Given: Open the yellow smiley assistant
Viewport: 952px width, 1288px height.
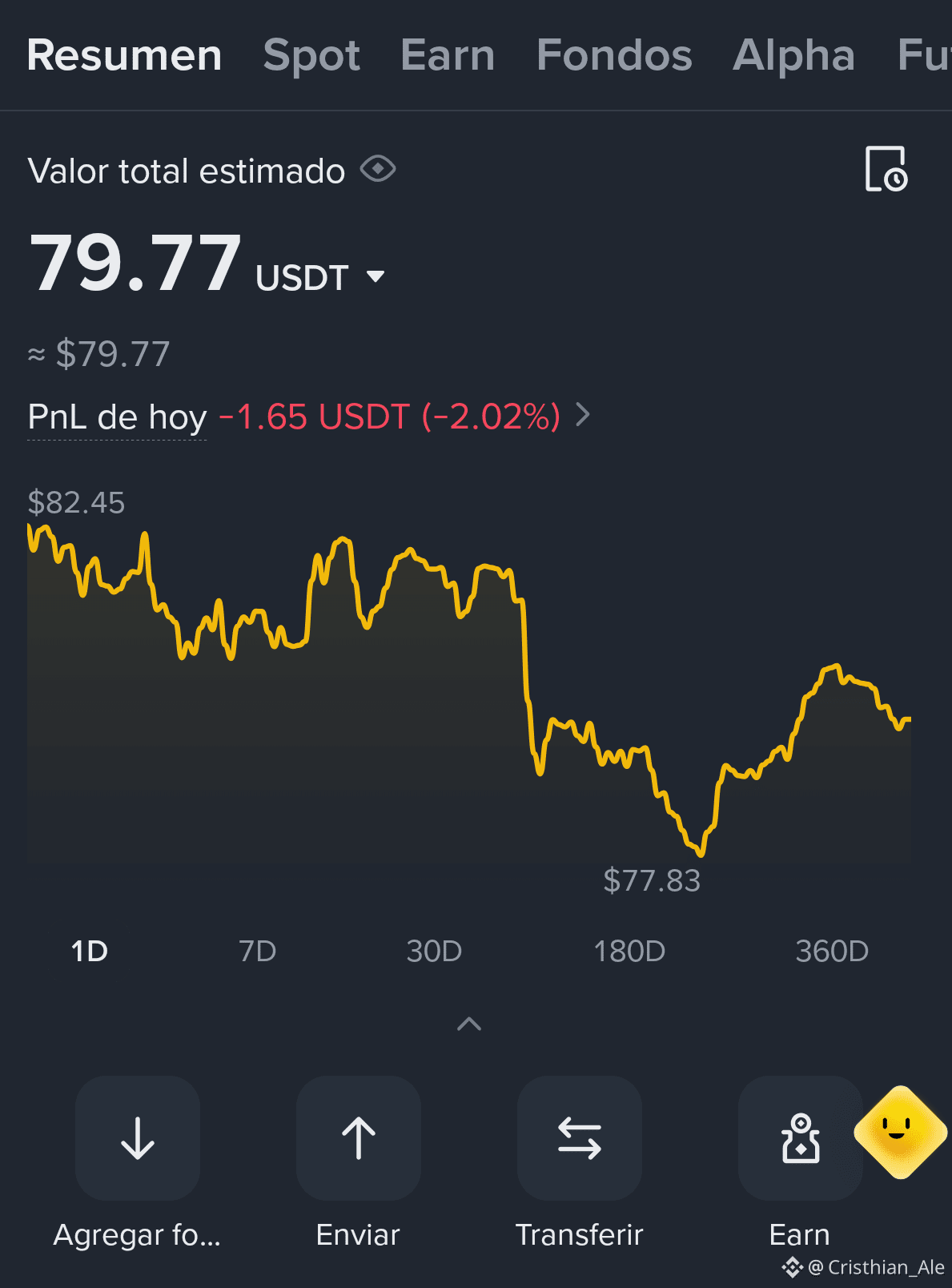Looking at the screenshot, I should click(901, 1133).
